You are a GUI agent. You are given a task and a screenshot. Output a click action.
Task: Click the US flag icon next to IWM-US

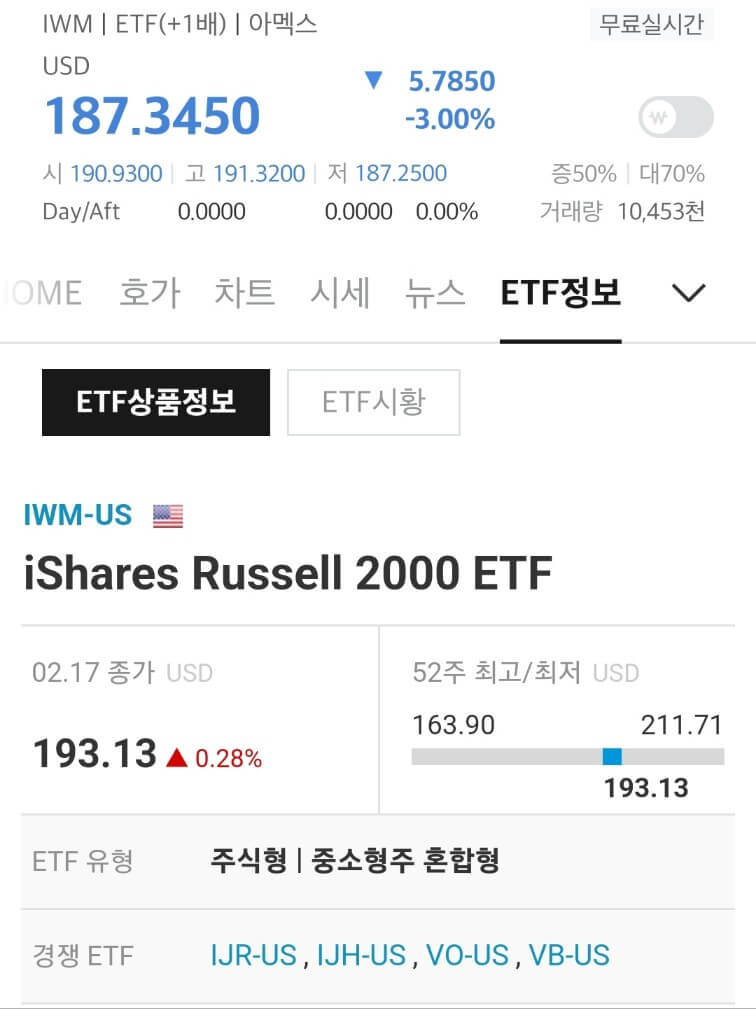tap(166, 515)
